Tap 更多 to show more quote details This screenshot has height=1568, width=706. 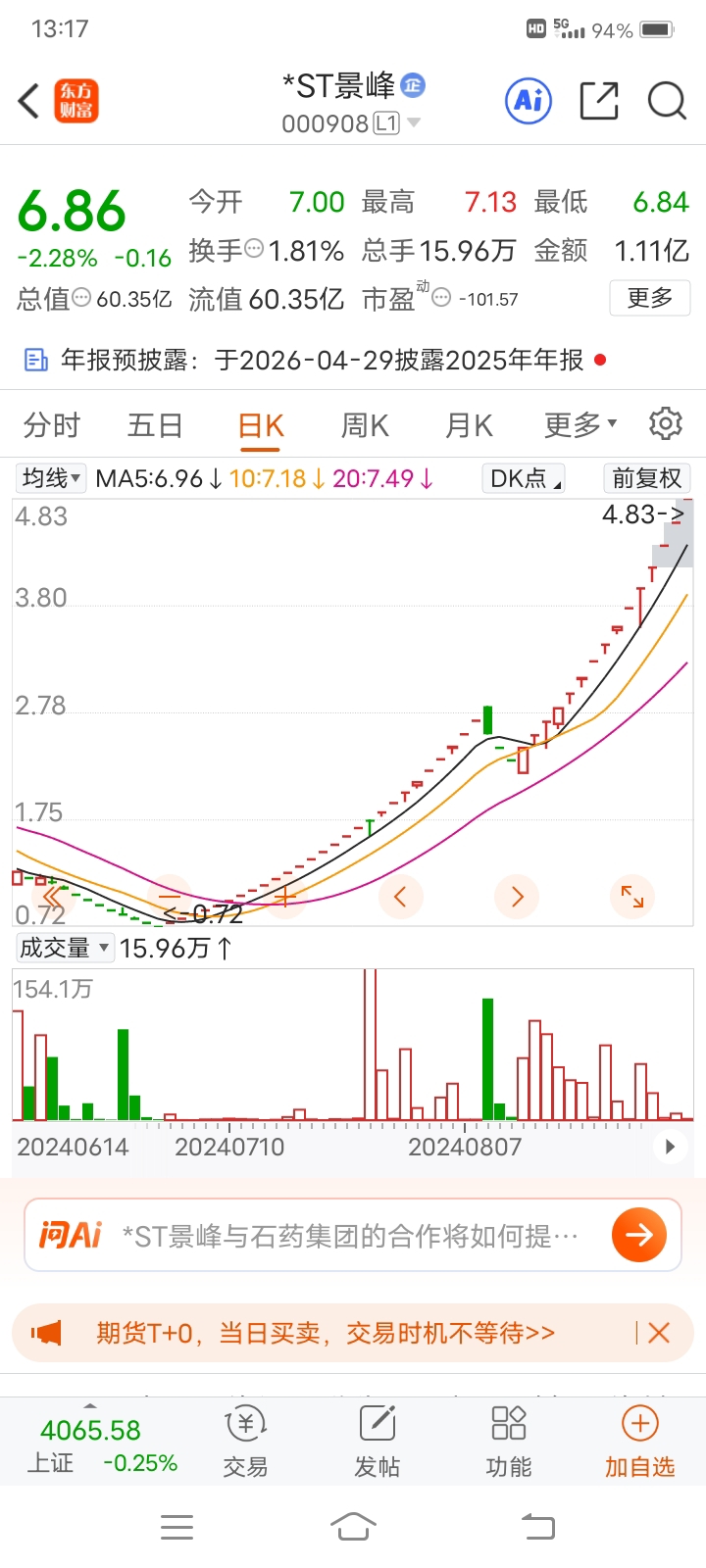[x=649, y=298]
